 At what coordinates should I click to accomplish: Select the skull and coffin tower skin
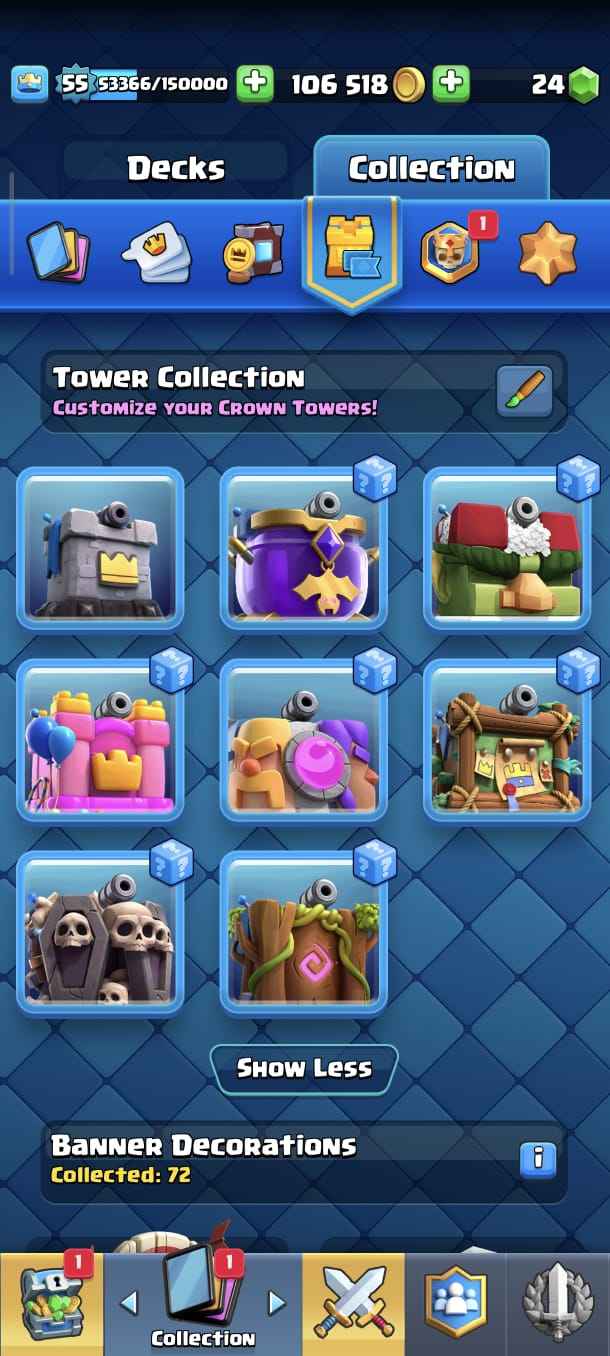[x=100, y=934]
